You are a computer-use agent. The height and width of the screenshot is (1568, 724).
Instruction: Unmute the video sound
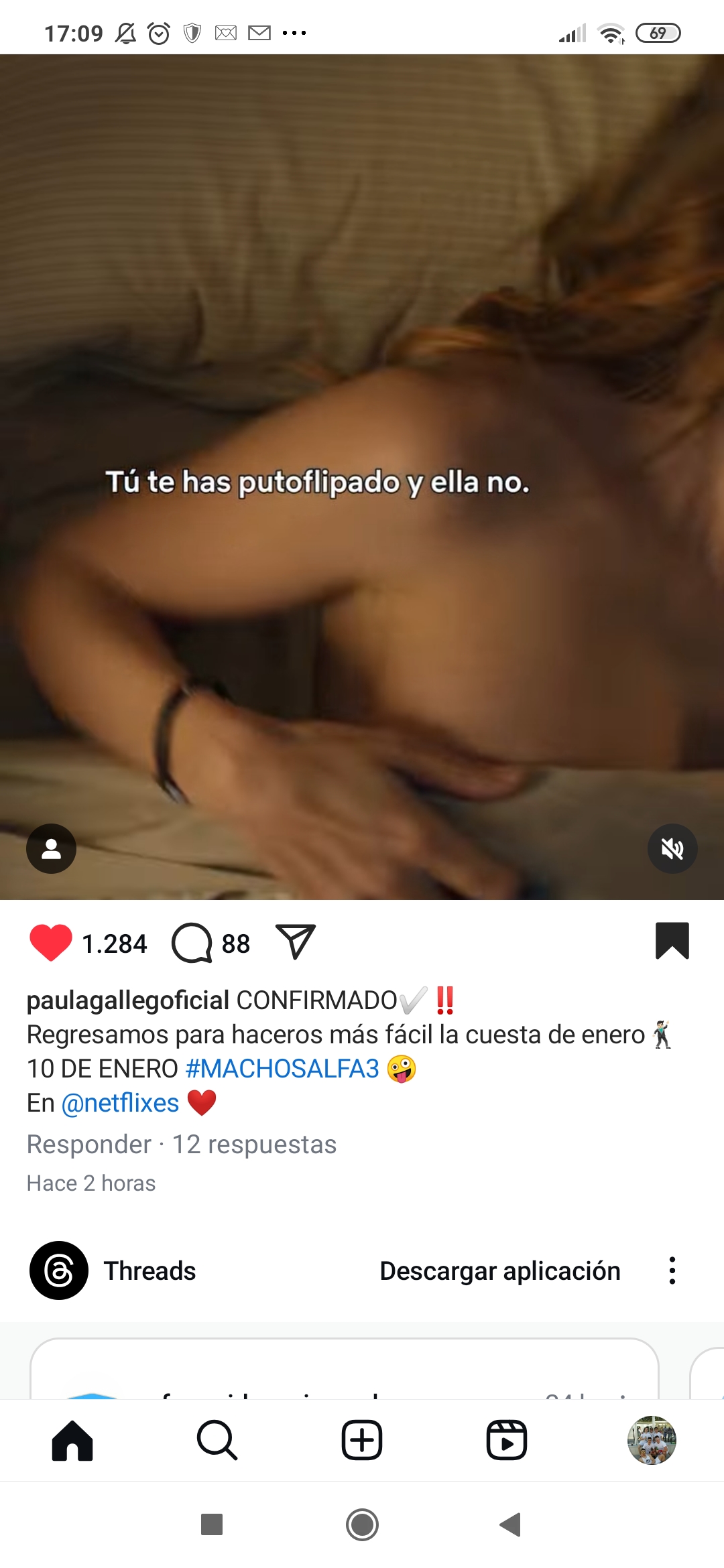[672, 849]
